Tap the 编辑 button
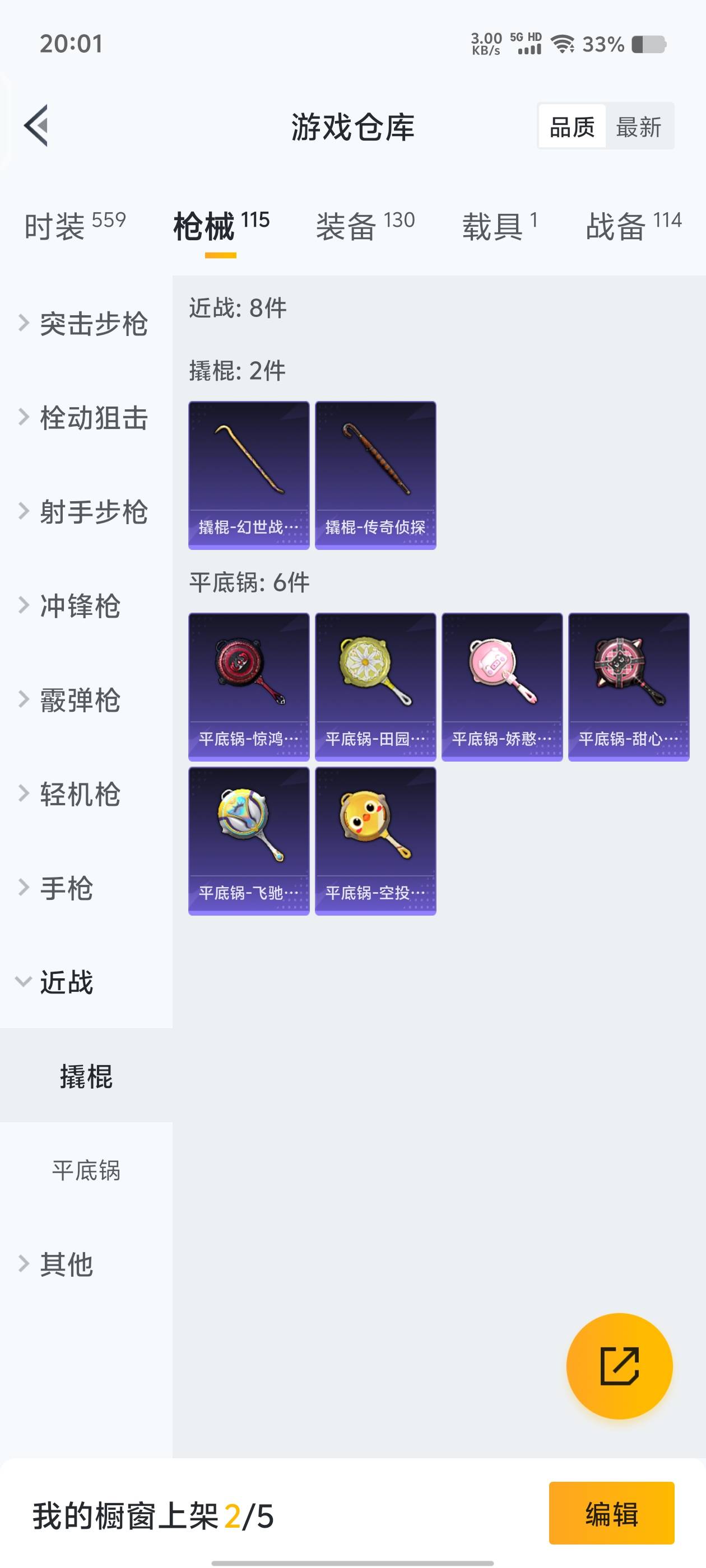The image size is (706, 1568). [x=611, y=1513]
